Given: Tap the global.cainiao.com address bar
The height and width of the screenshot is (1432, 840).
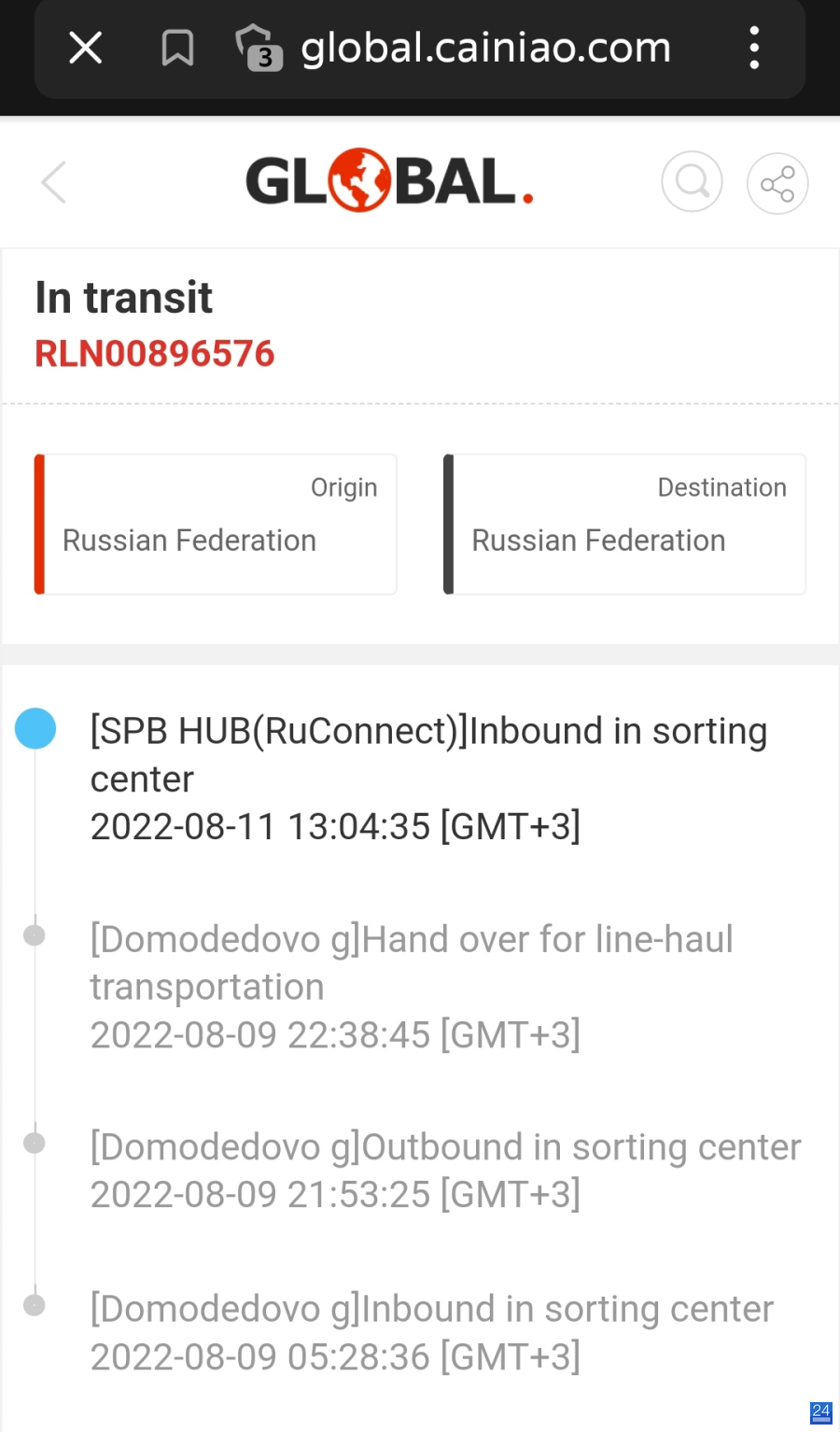Looking at the screenshot, I should pos(485,48).
